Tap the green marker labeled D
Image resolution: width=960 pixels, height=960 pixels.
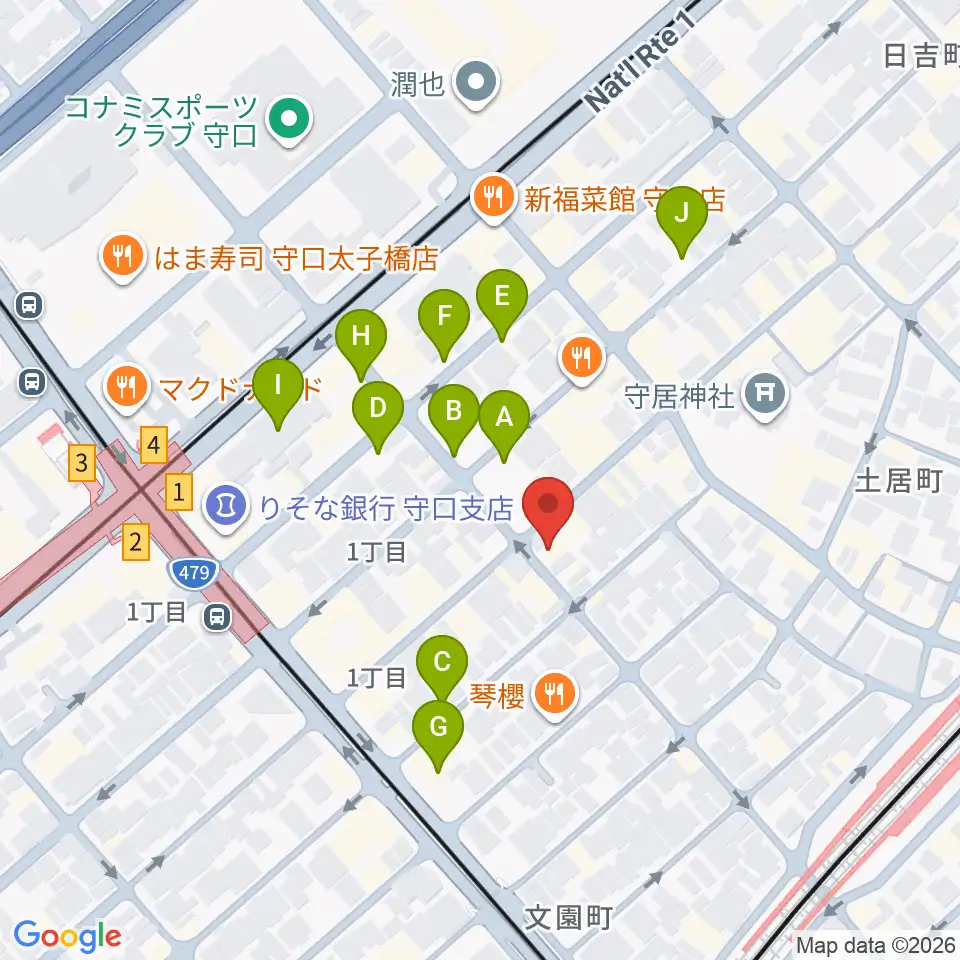378,417
